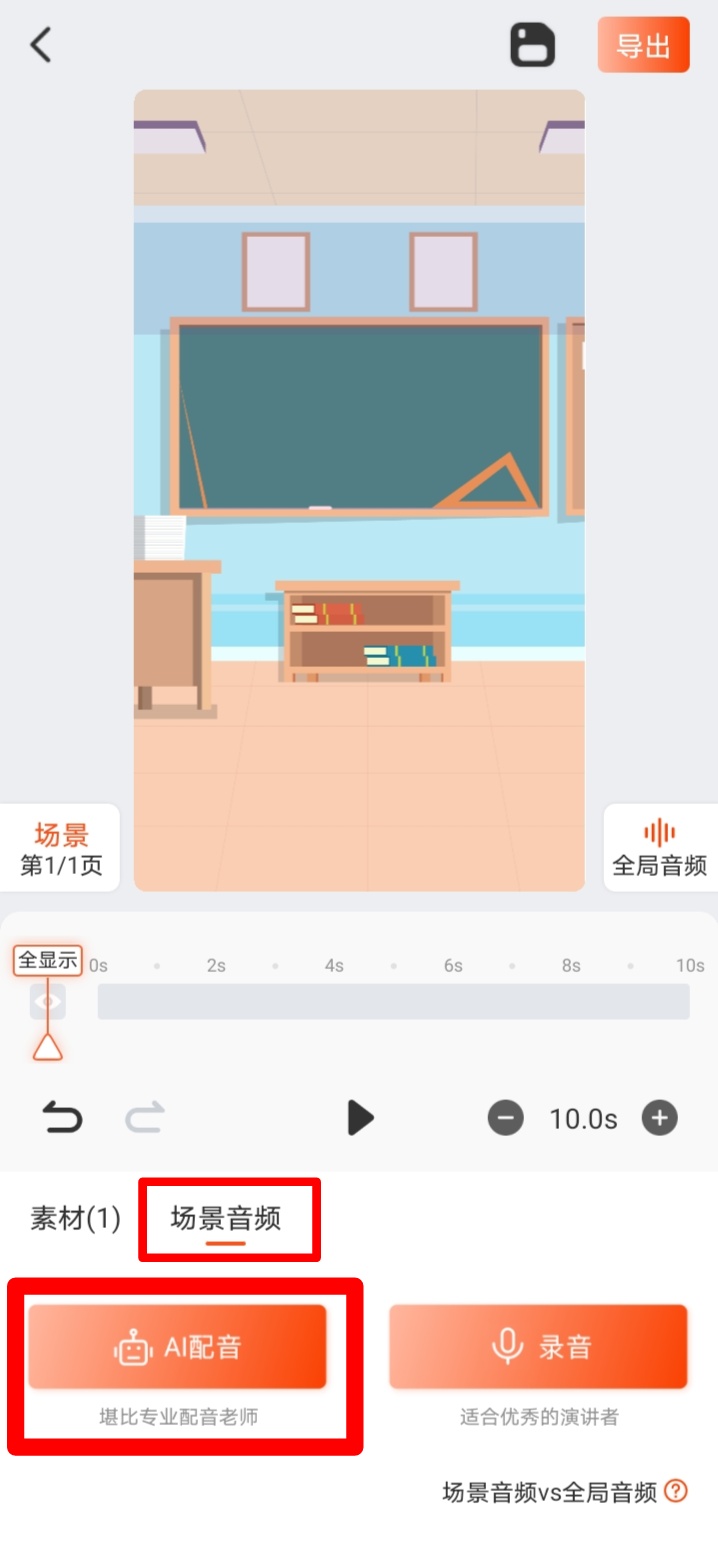Viewport: 718px width, 1550px height.
Task: Open 全局音频 global audio panel
Action: click(x=659, y=848)
